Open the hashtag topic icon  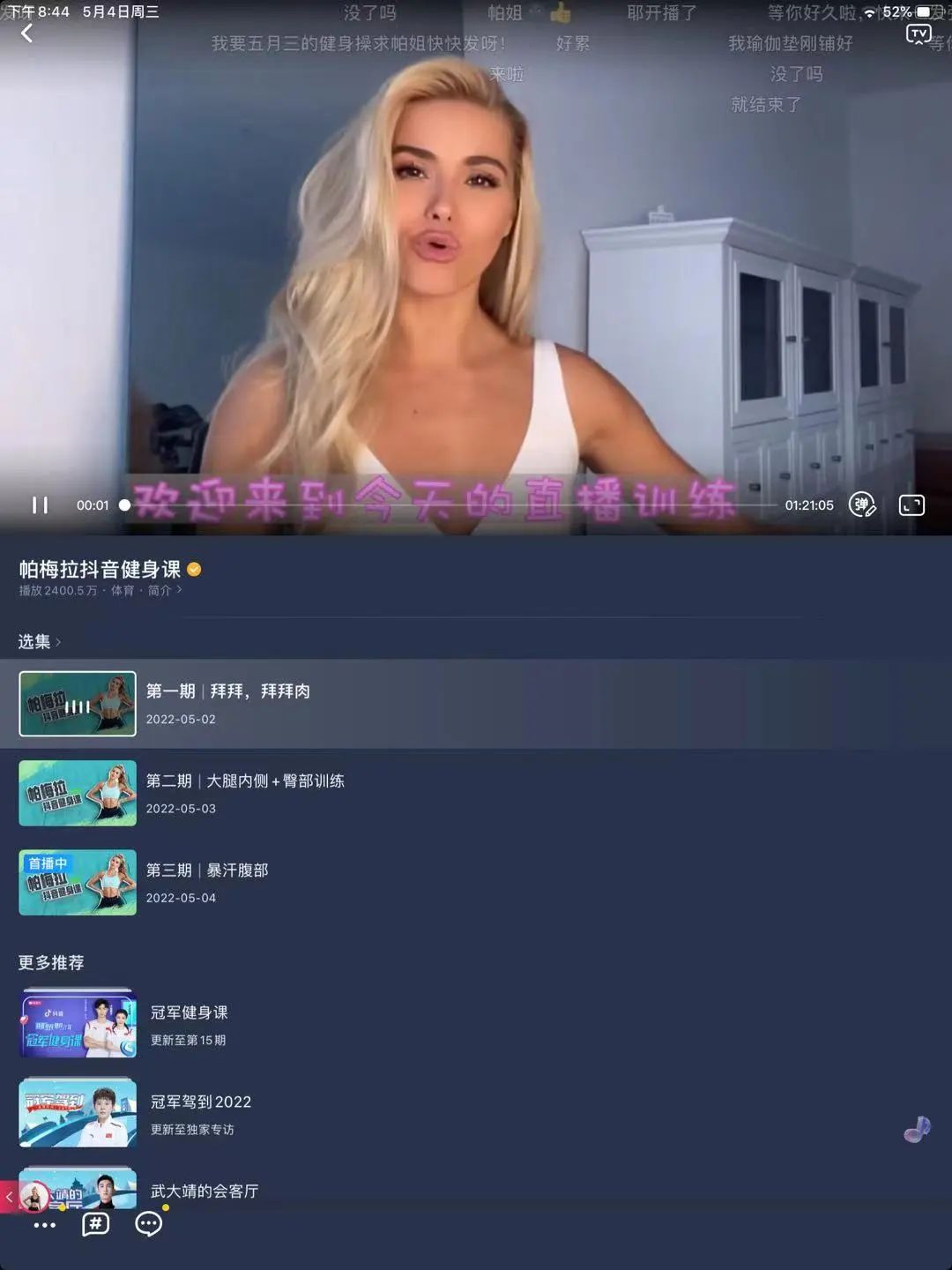tap(95, 1223)
